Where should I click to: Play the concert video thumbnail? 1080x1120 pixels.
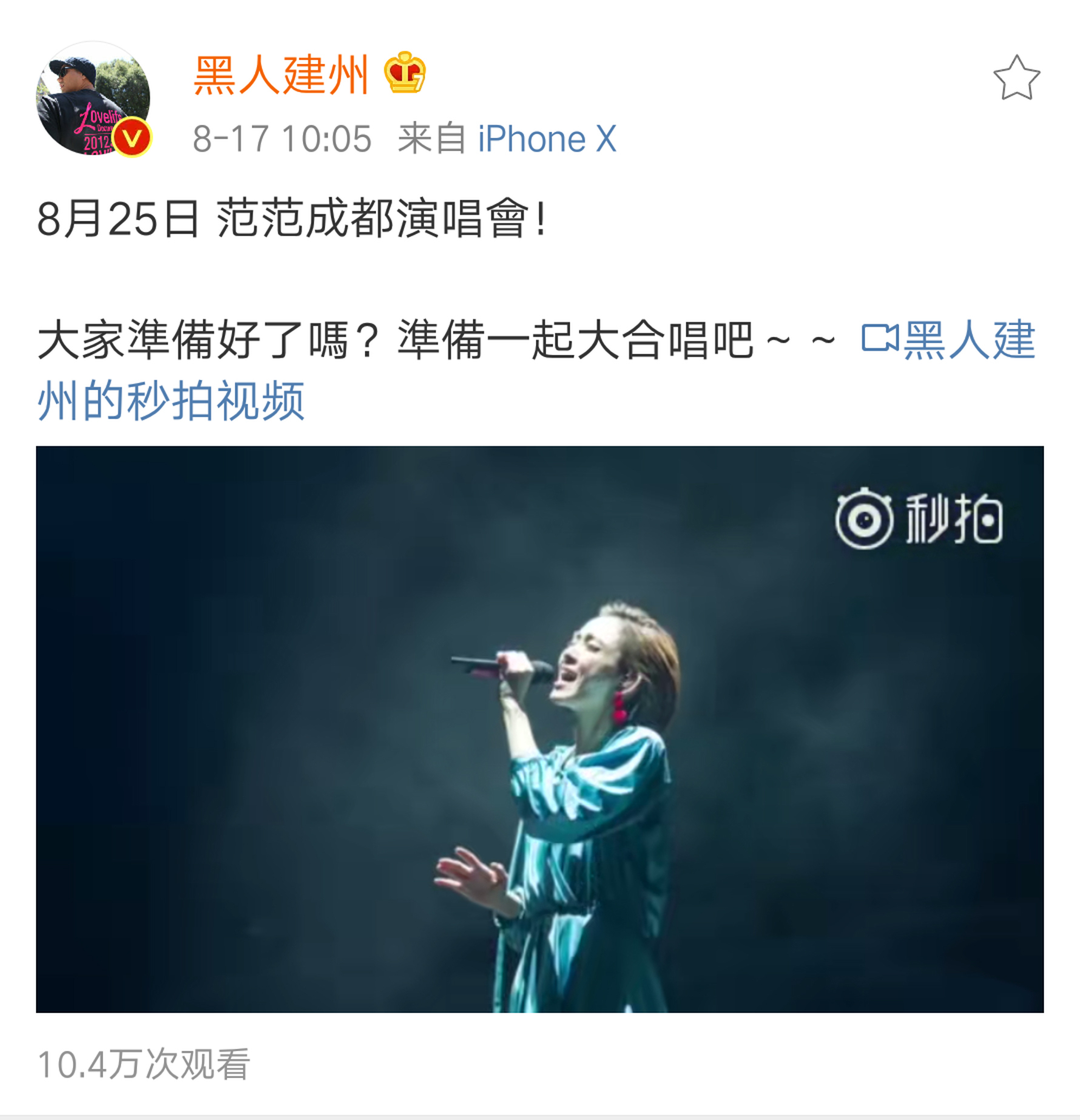pyautogui.click(x=539, y=729)
